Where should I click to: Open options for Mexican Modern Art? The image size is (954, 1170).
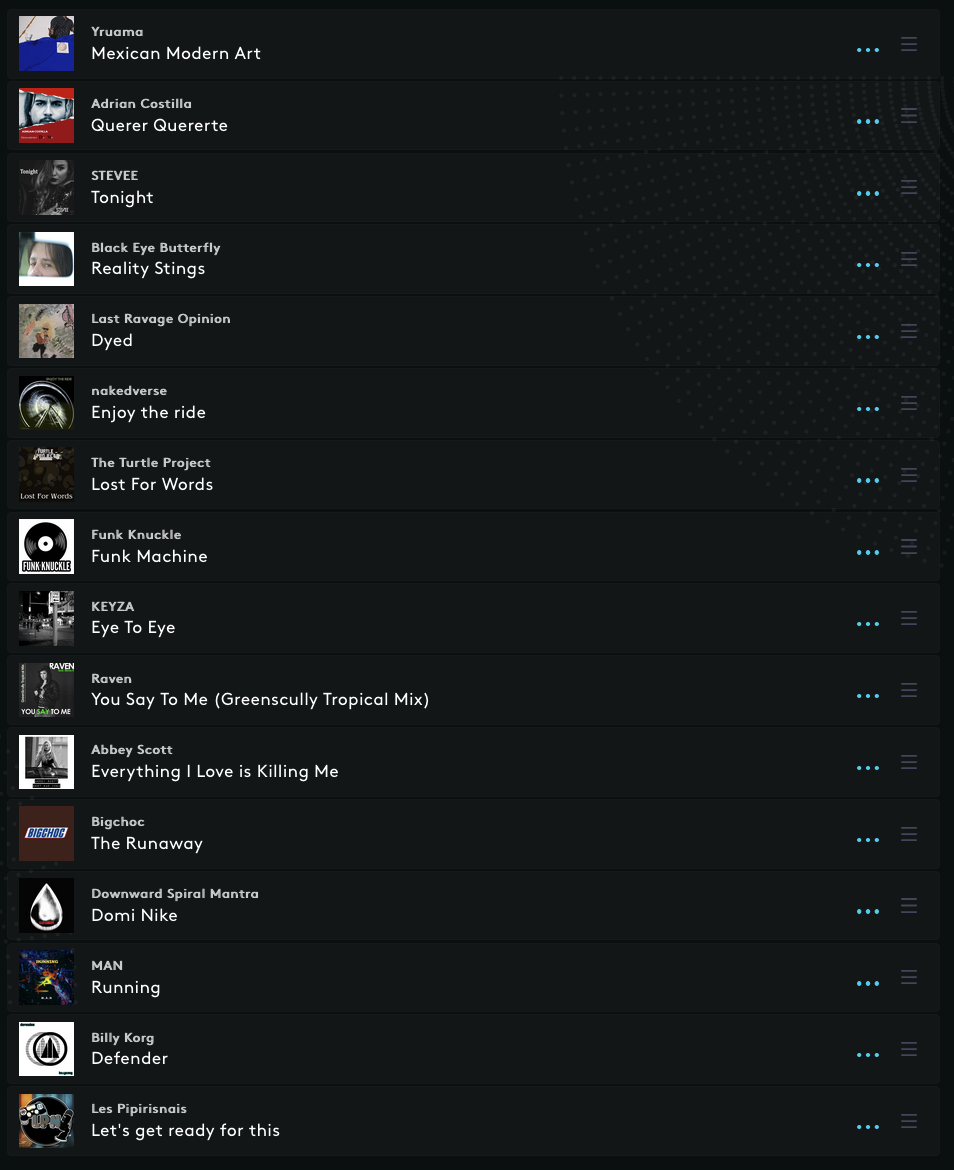point(867,50)
